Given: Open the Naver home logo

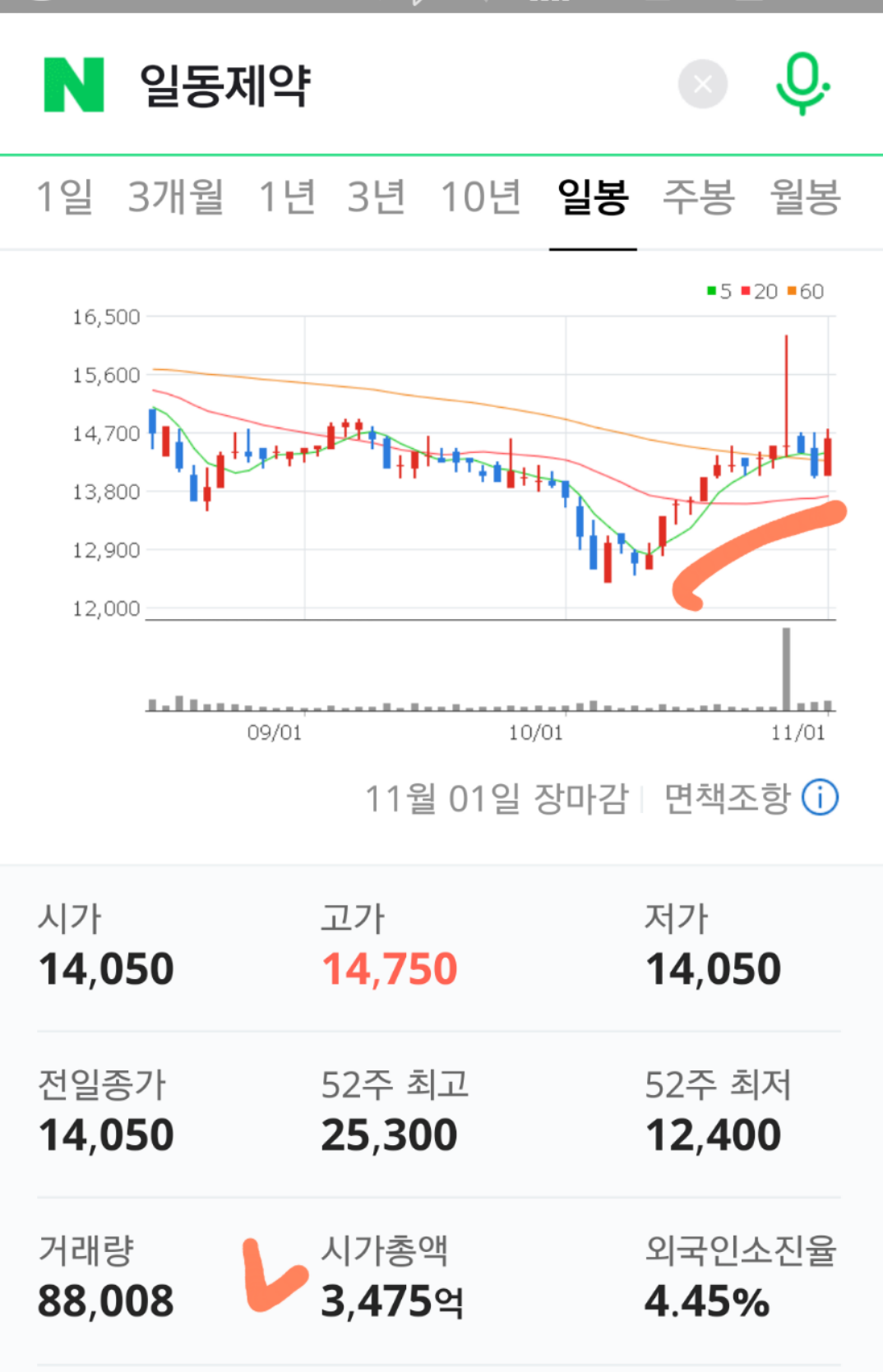Looking at the screenshot, I should 74,85.
